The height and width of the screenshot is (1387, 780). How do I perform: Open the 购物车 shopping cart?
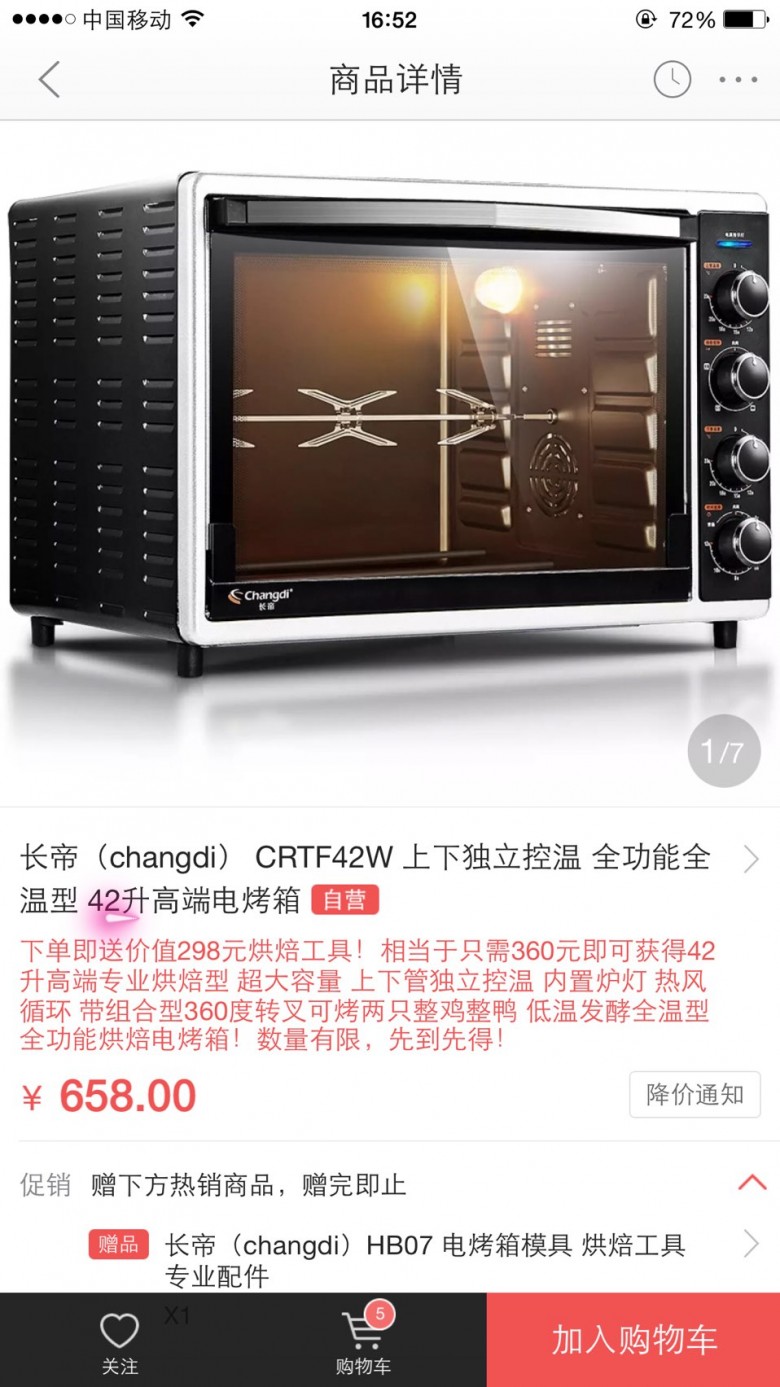pos(363,1340)
